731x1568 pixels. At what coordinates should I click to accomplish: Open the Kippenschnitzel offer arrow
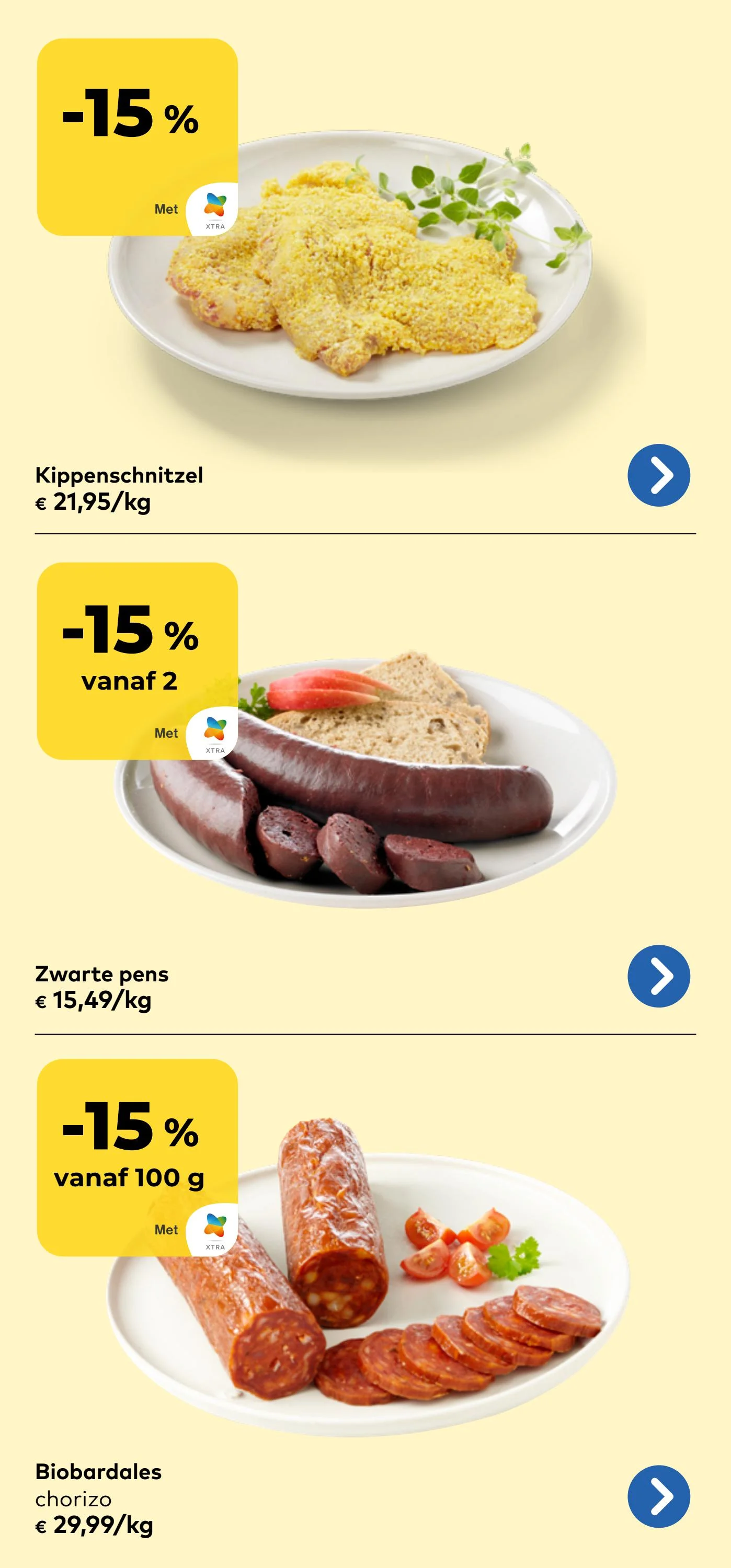pos(658,475)
